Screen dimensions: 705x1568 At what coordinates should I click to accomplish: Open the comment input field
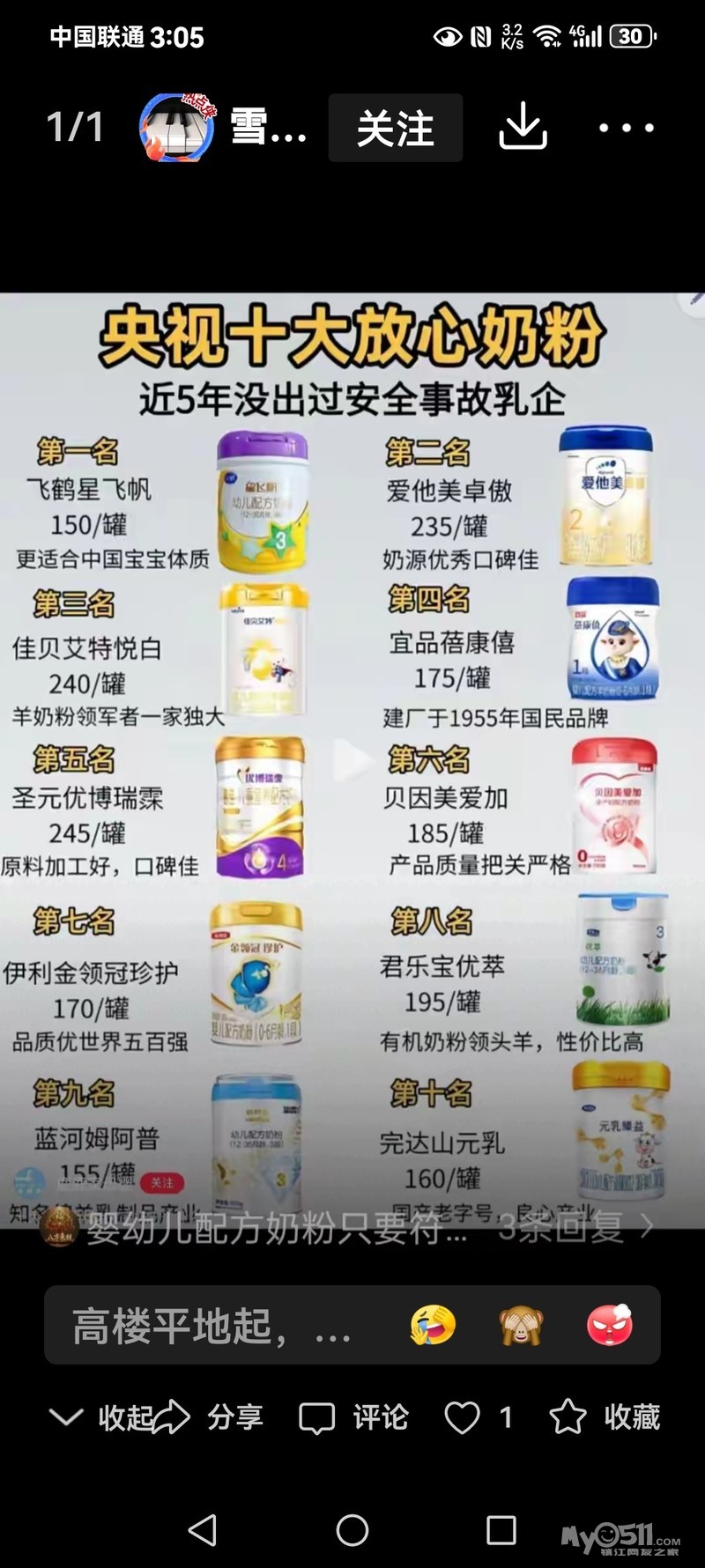(211, 1325)
